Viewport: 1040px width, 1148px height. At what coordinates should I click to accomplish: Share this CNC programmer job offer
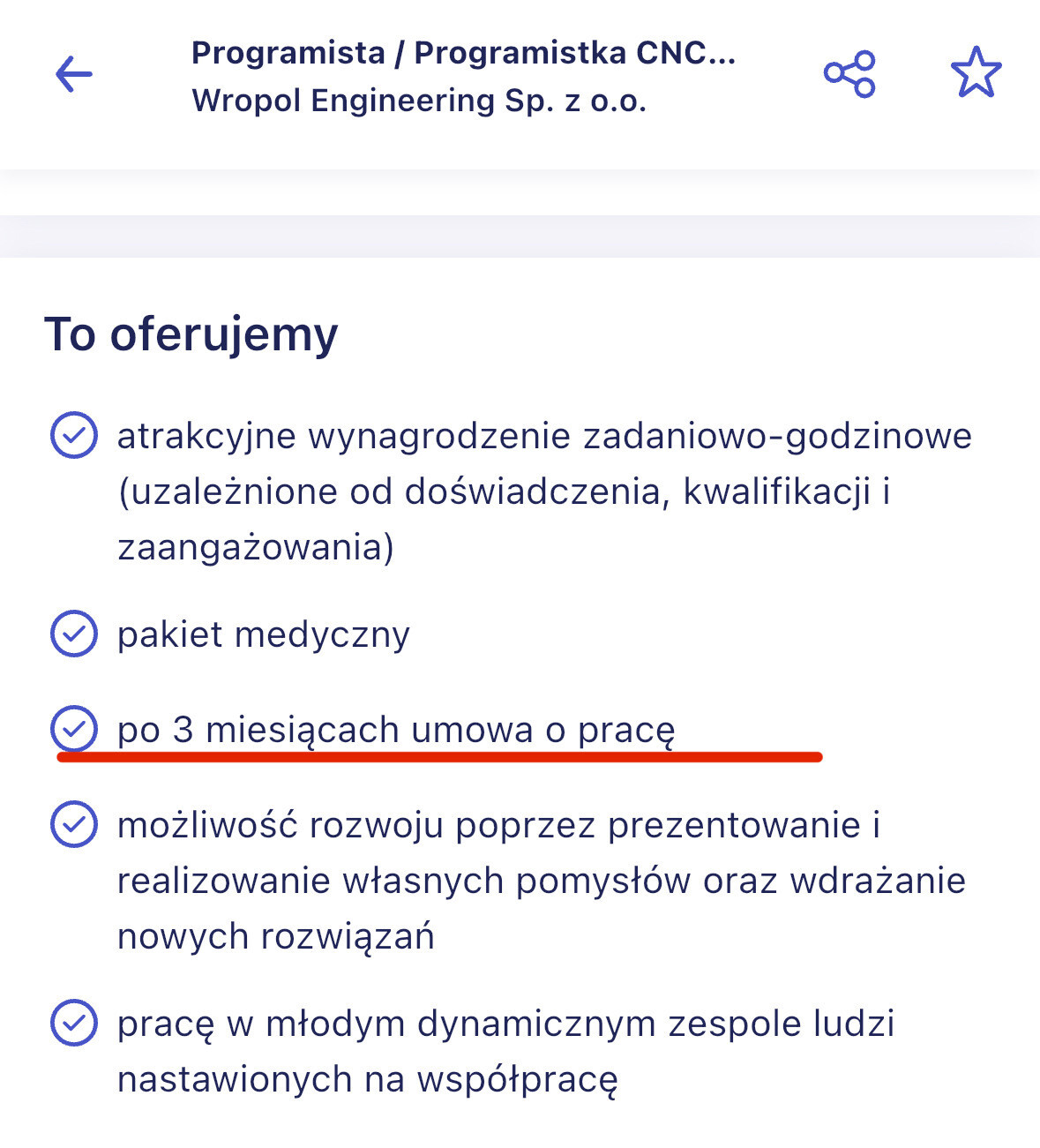tap(849, 74)
